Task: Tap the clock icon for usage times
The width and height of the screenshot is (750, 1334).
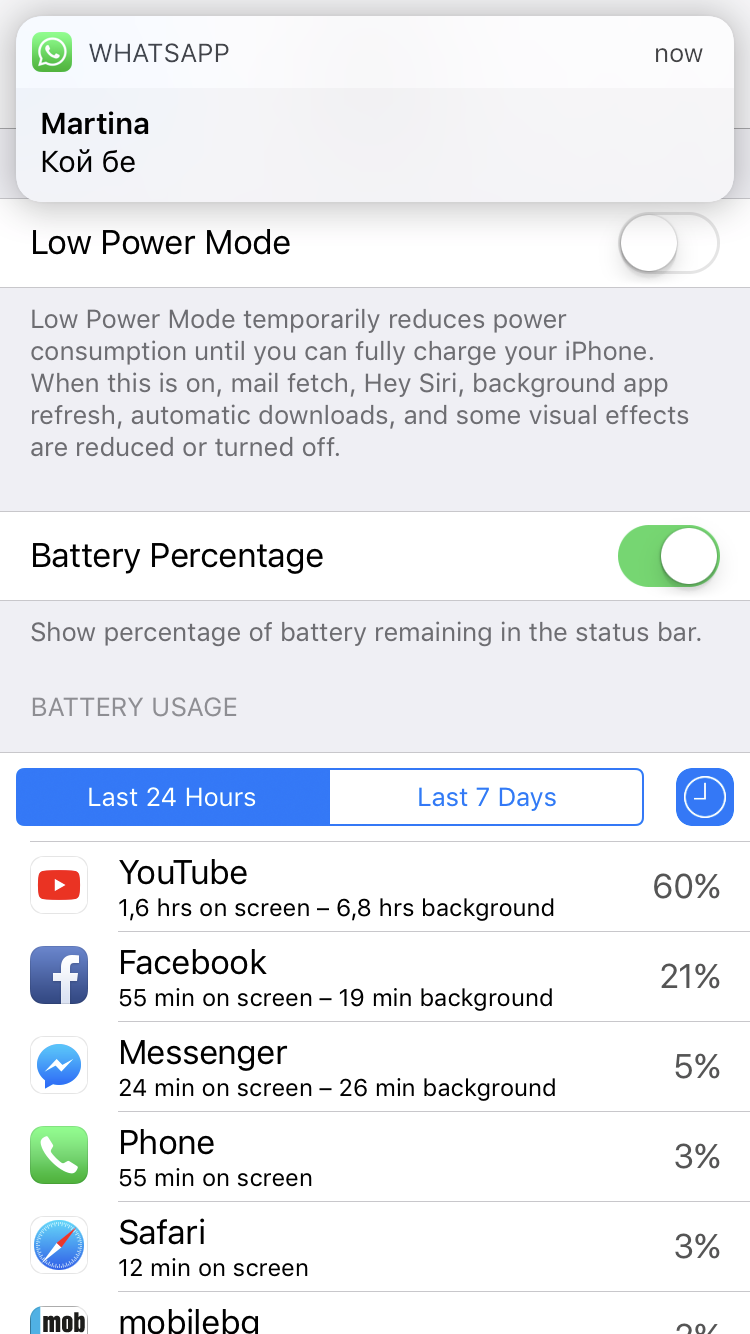Action: tap(704, 797)
